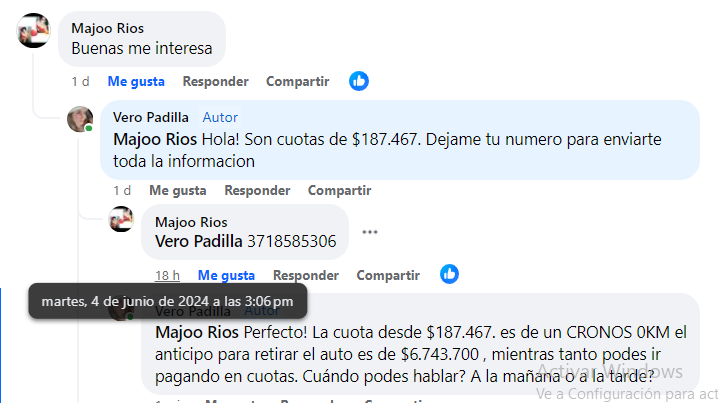Open options menu beside phone number comment
This screenshot has height=403, width=718.
coord(370,232)
